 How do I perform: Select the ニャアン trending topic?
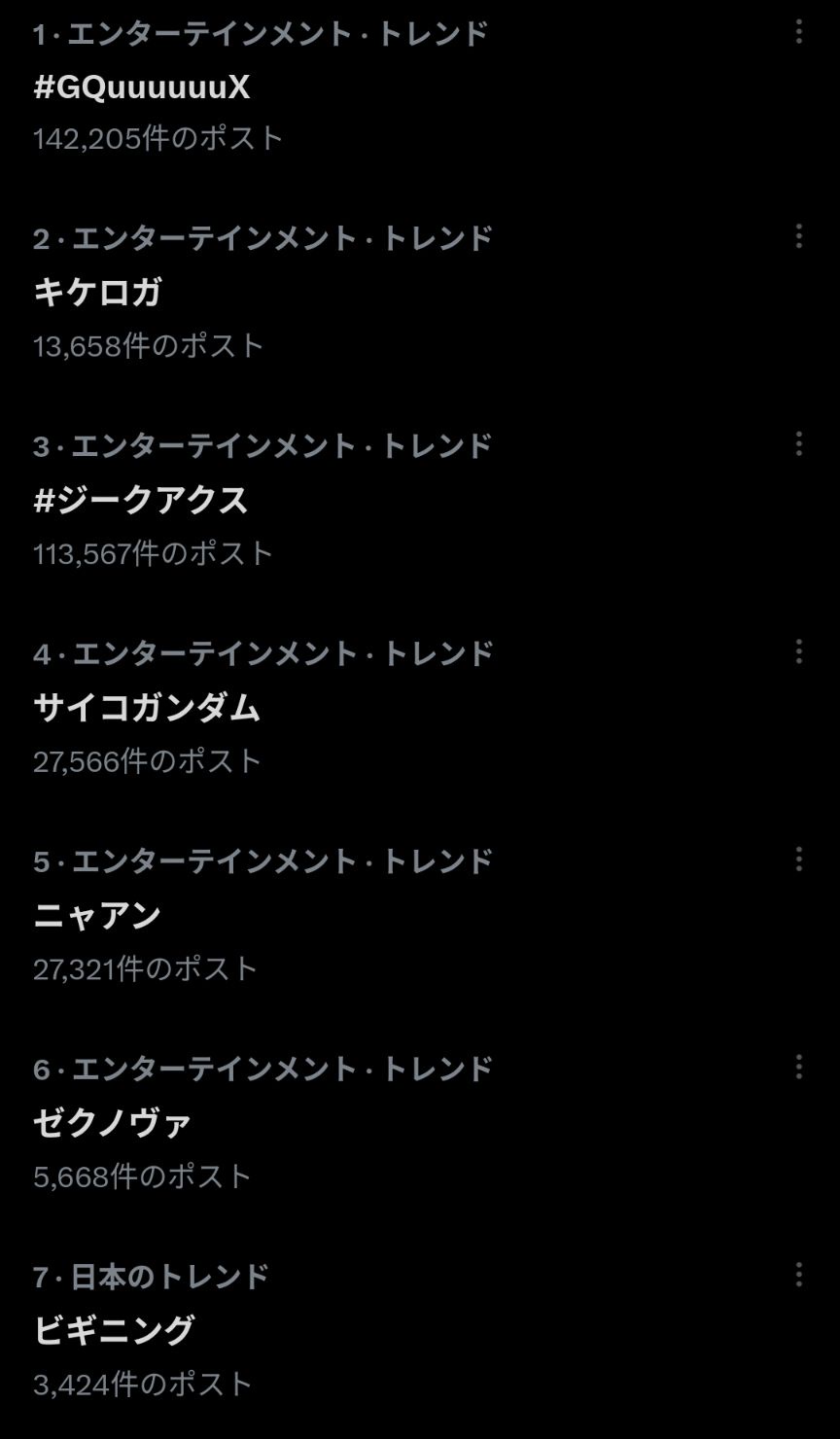coord(97,915)
